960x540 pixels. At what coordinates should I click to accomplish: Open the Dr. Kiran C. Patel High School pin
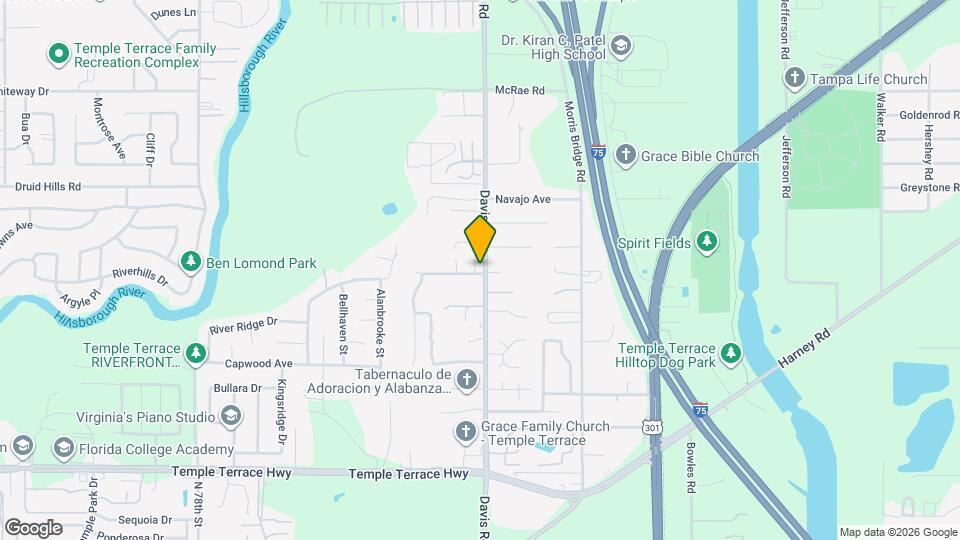pyautogui.click(x=620, y=46)
